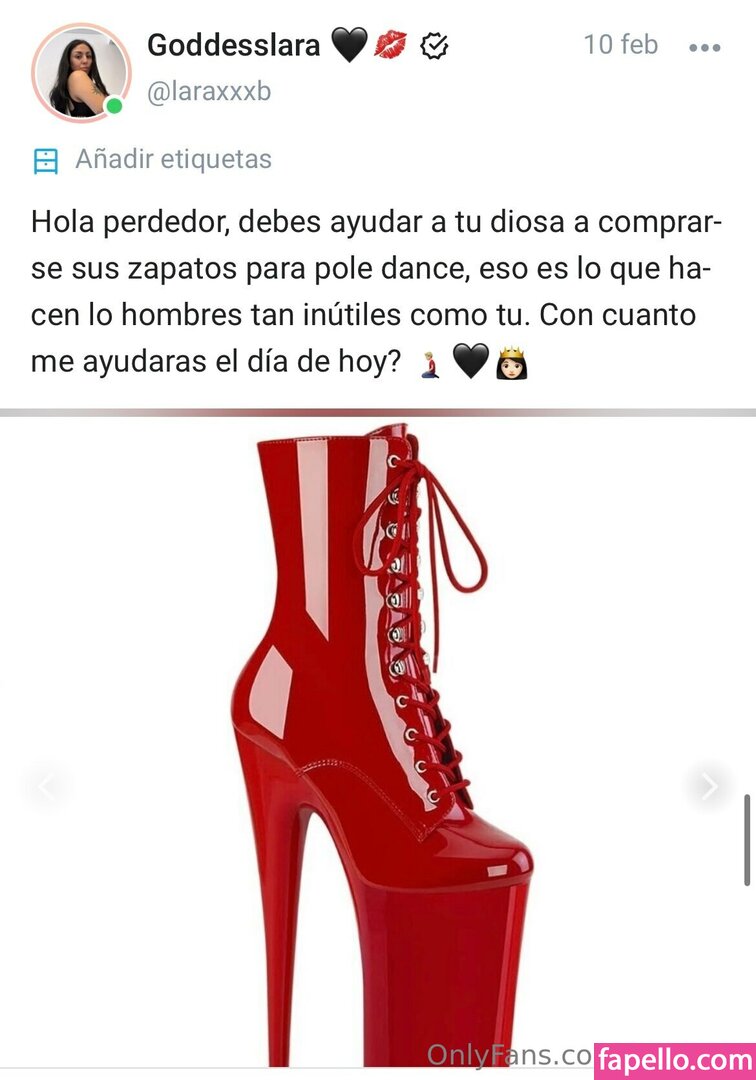The height and width of the screenshot is (1080, 756).
Task: Go back to the previous image
Action: (45, 786)
